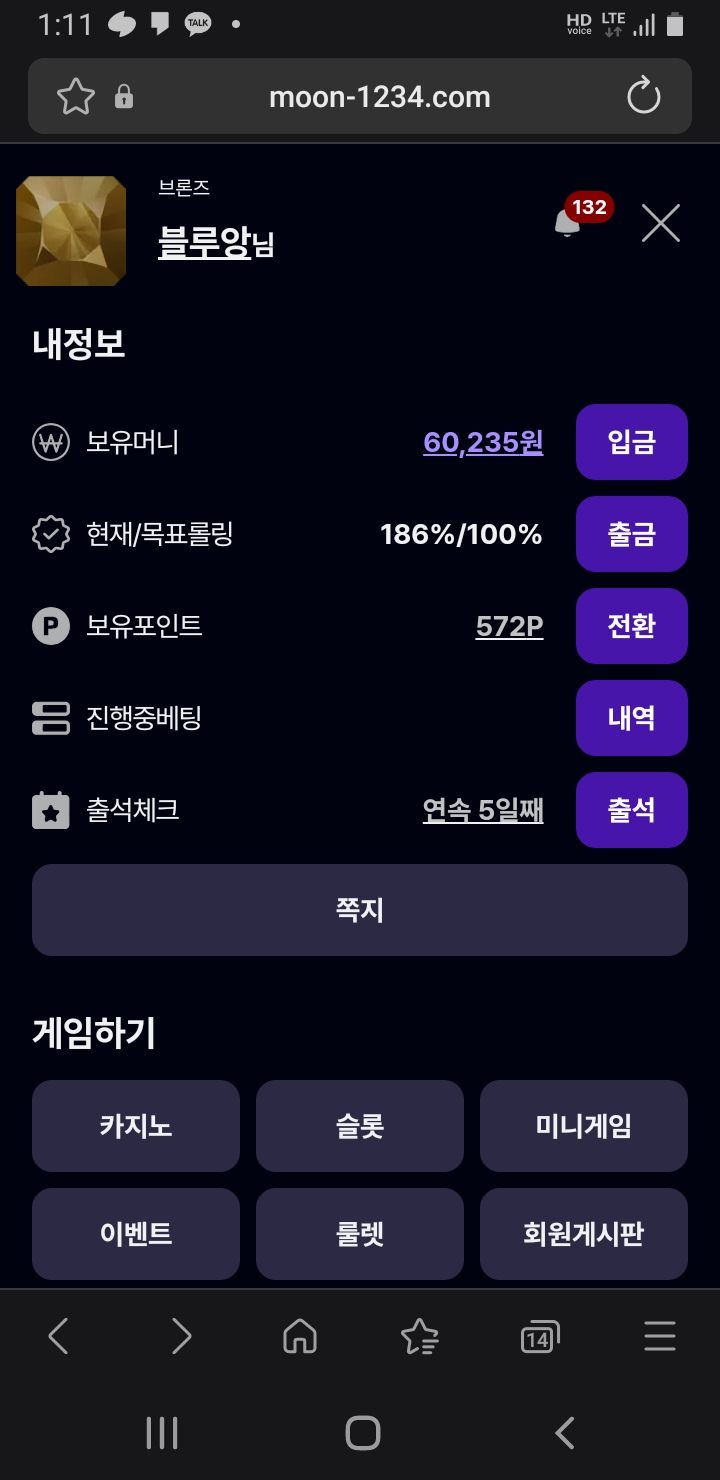Tap the 60,235원 balance link
The width and height of the screenshot is (720, 1480).
click(483, 442)
